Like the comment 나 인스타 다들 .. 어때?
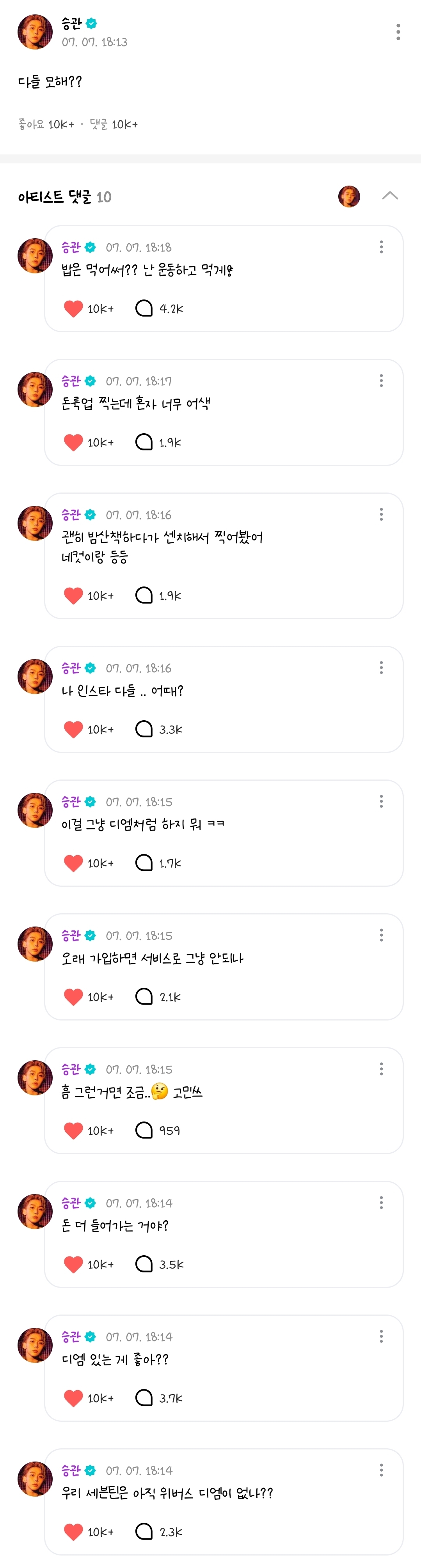The image size is (421, 1568). click(73, 729)
